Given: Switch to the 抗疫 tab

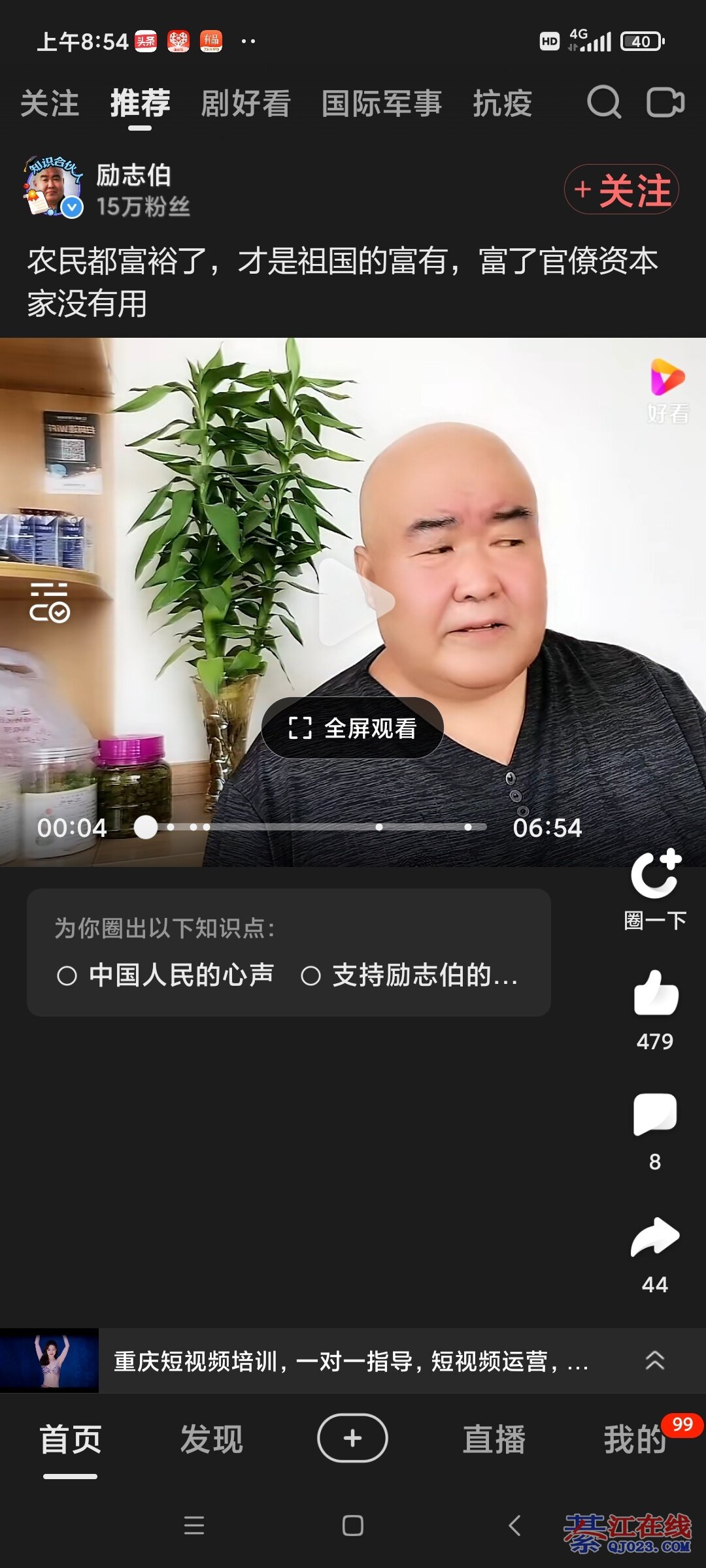Looking at the screenshot, I should tap(503, 104).
